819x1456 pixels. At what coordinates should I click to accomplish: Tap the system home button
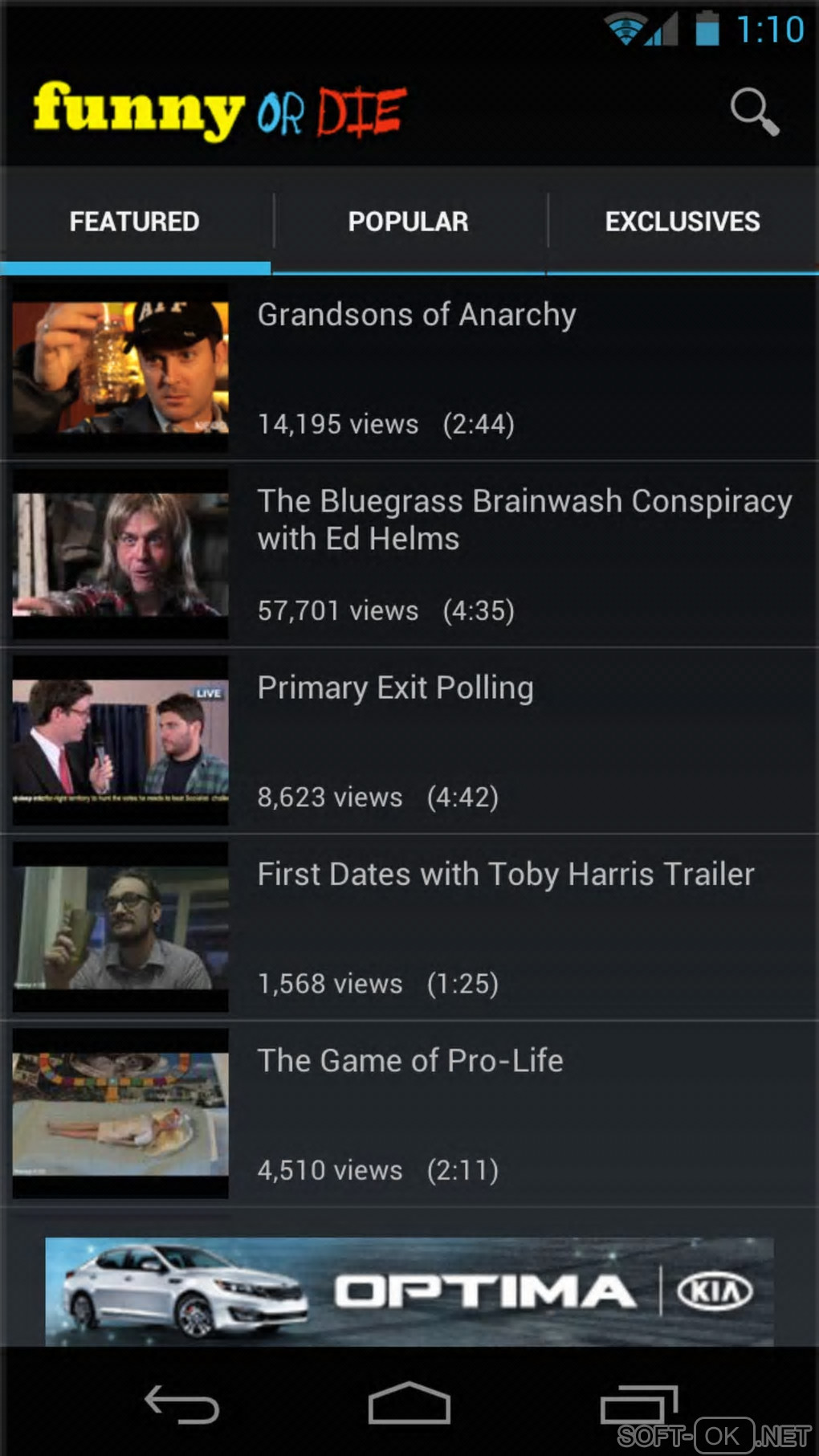coord(409,1404)
